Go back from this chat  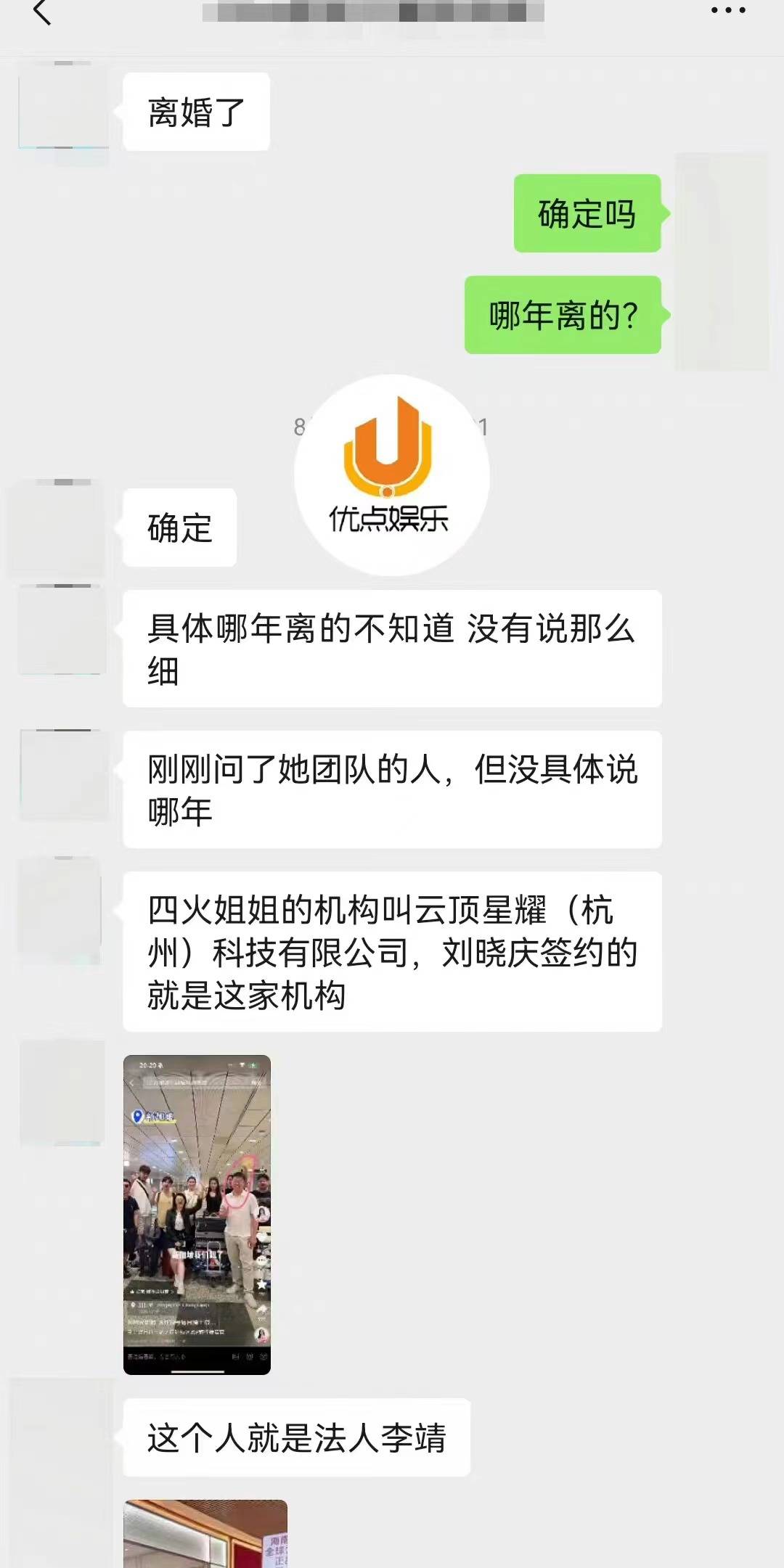[x=42, y=12]
